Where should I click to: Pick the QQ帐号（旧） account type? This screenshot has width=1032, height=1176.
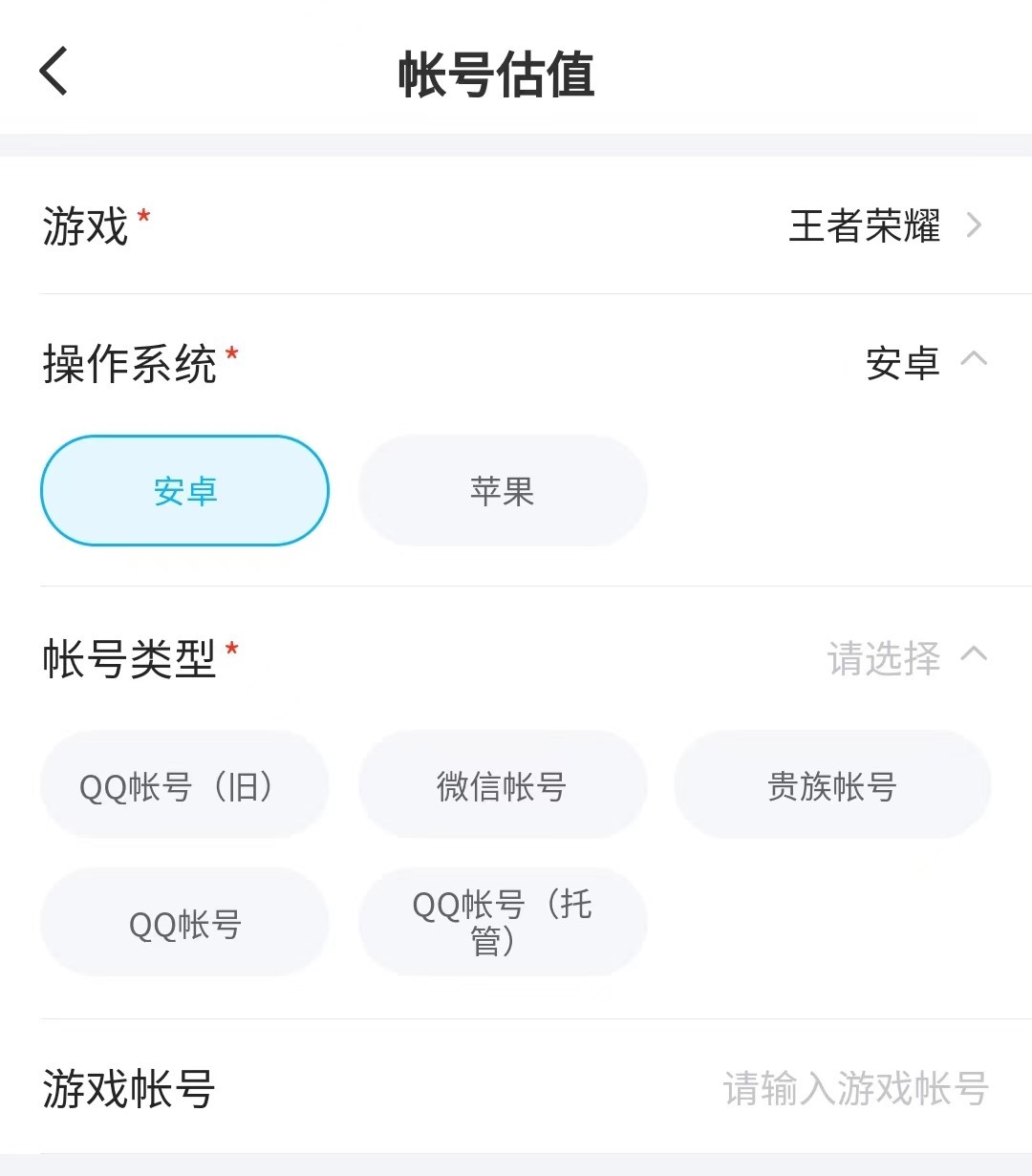(x=184, y=785)
